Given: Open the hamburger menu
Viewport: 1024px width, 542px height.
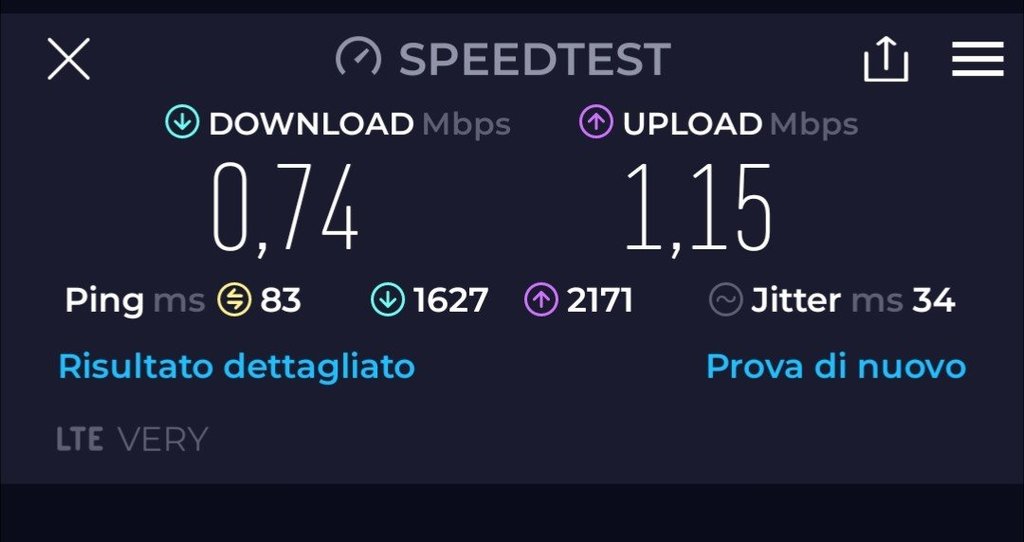Looking at the screenshot, I should point(977,60).
